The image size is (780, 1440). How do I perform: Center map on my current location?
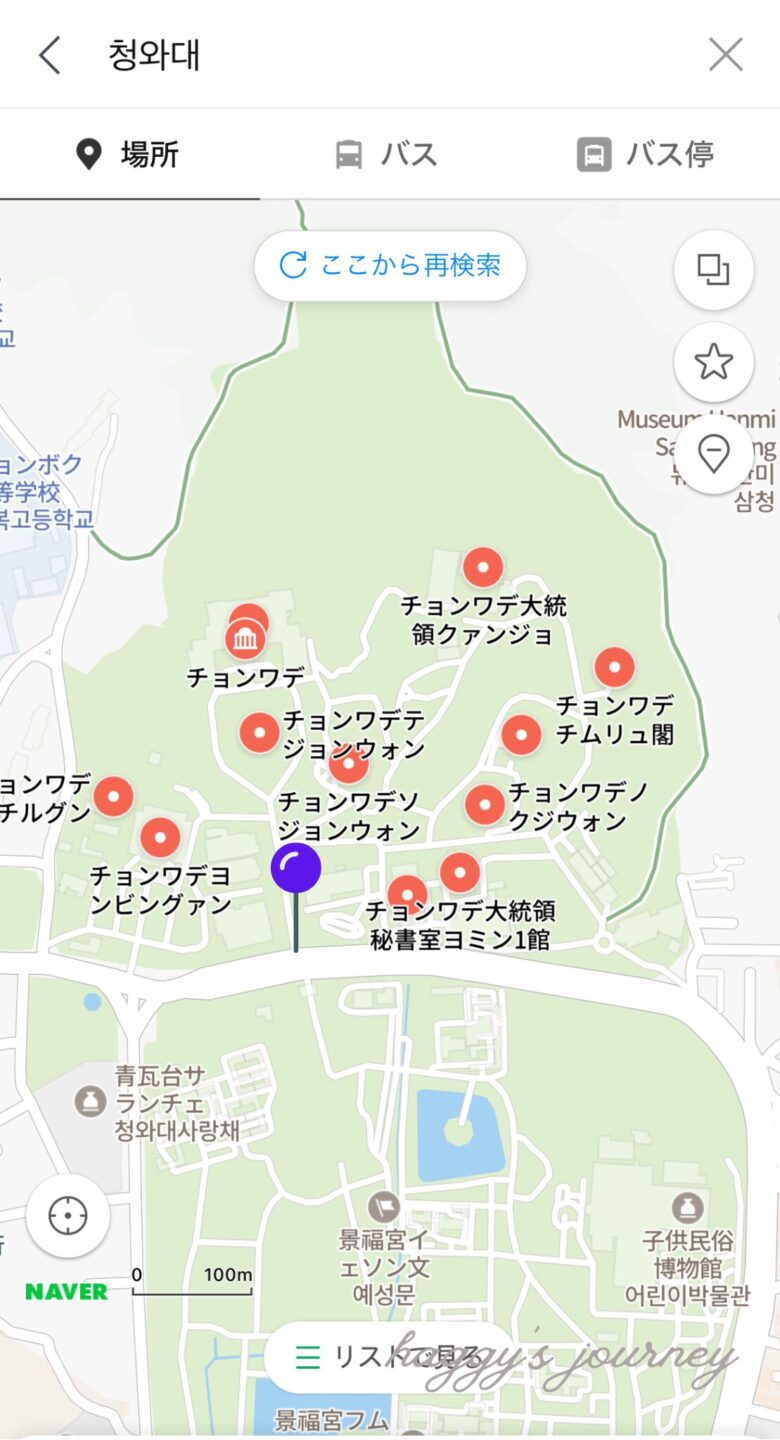67,1216
